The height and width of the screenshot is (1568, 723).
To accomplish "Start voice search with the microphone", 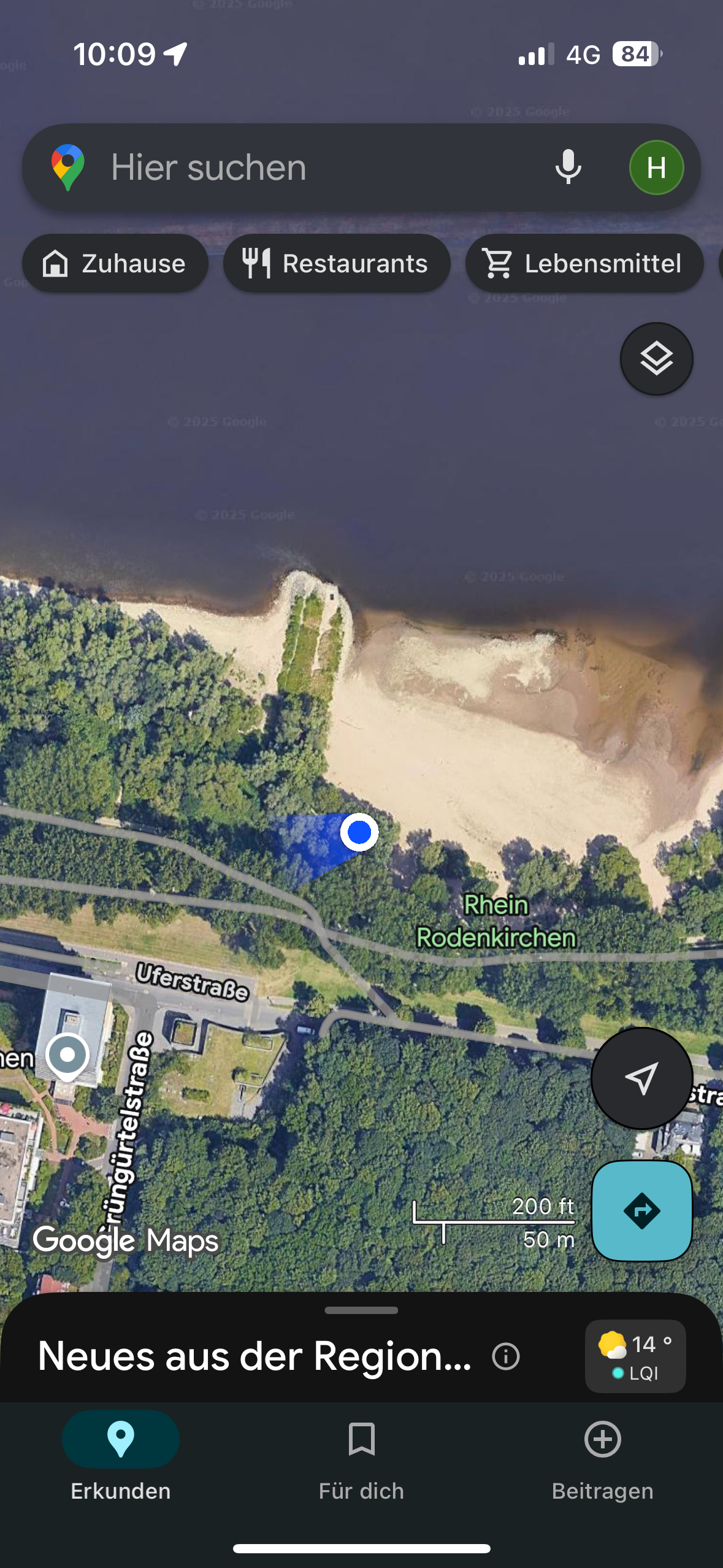I will tap(568, 167).
